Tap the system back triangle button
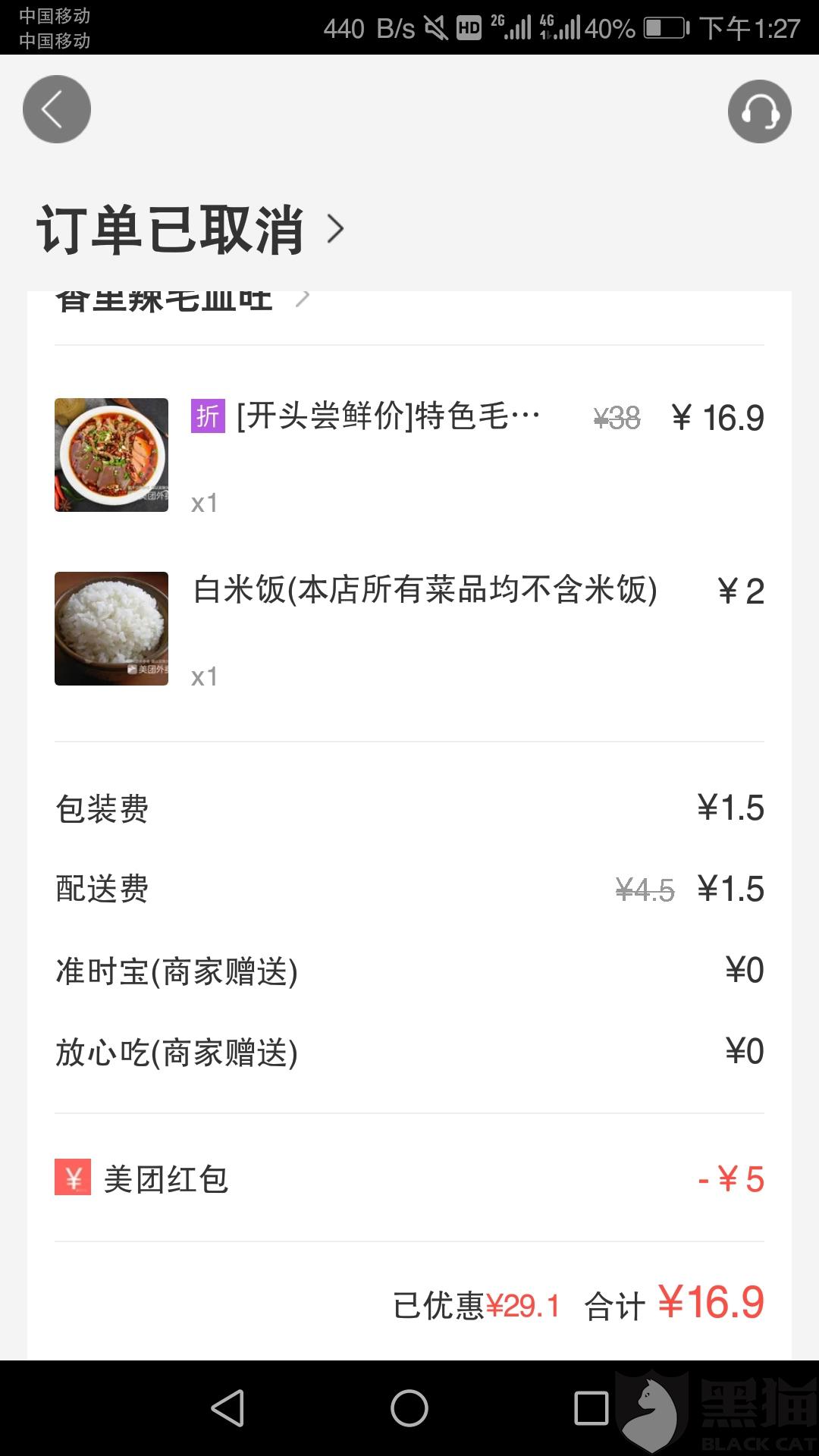This screenshot has height=1456, width=819. point(227,1408)
